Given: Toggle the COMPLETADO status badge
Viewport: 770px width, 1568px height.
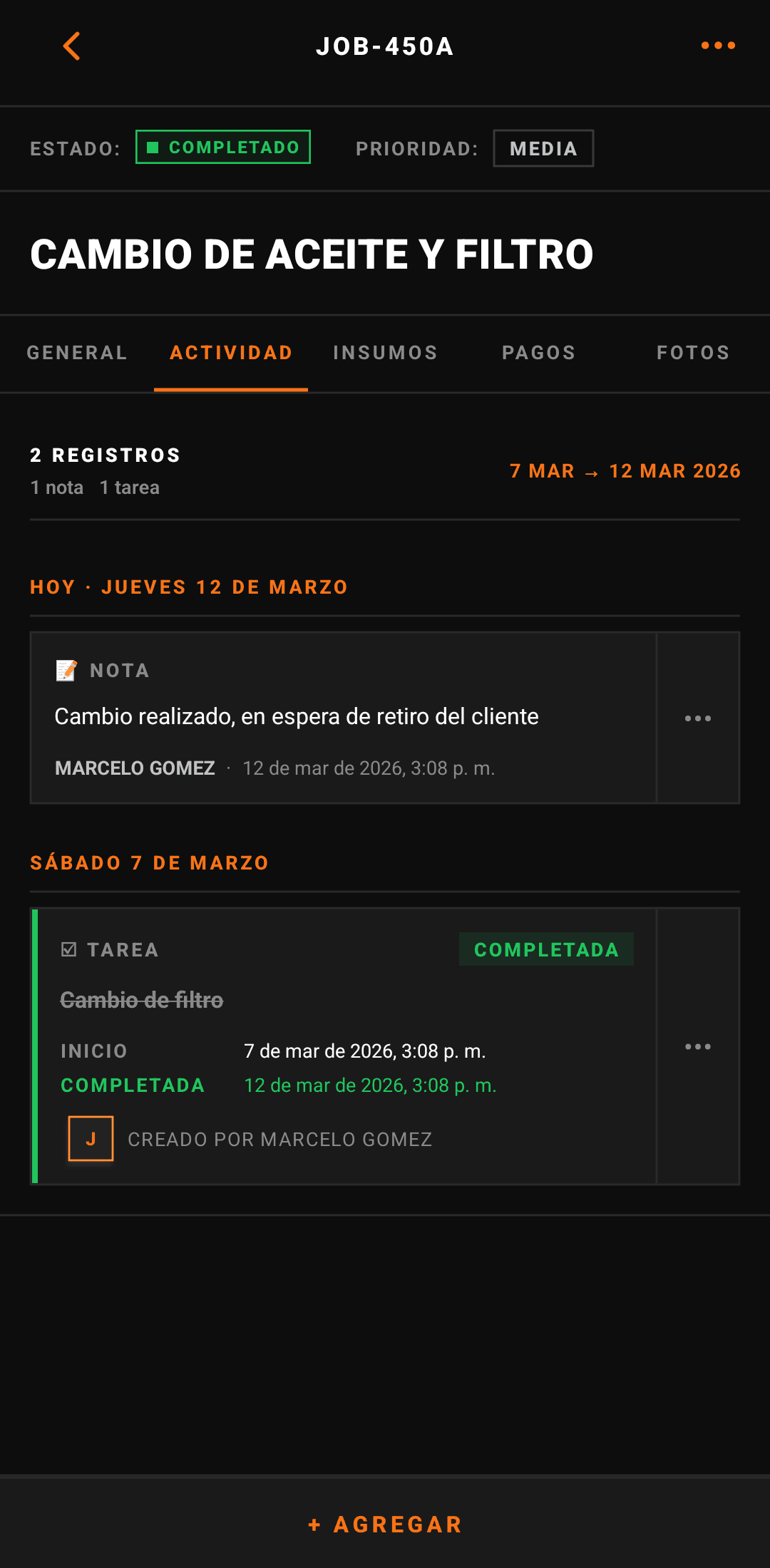Looking at the screenshot, I should pos(222,148).
